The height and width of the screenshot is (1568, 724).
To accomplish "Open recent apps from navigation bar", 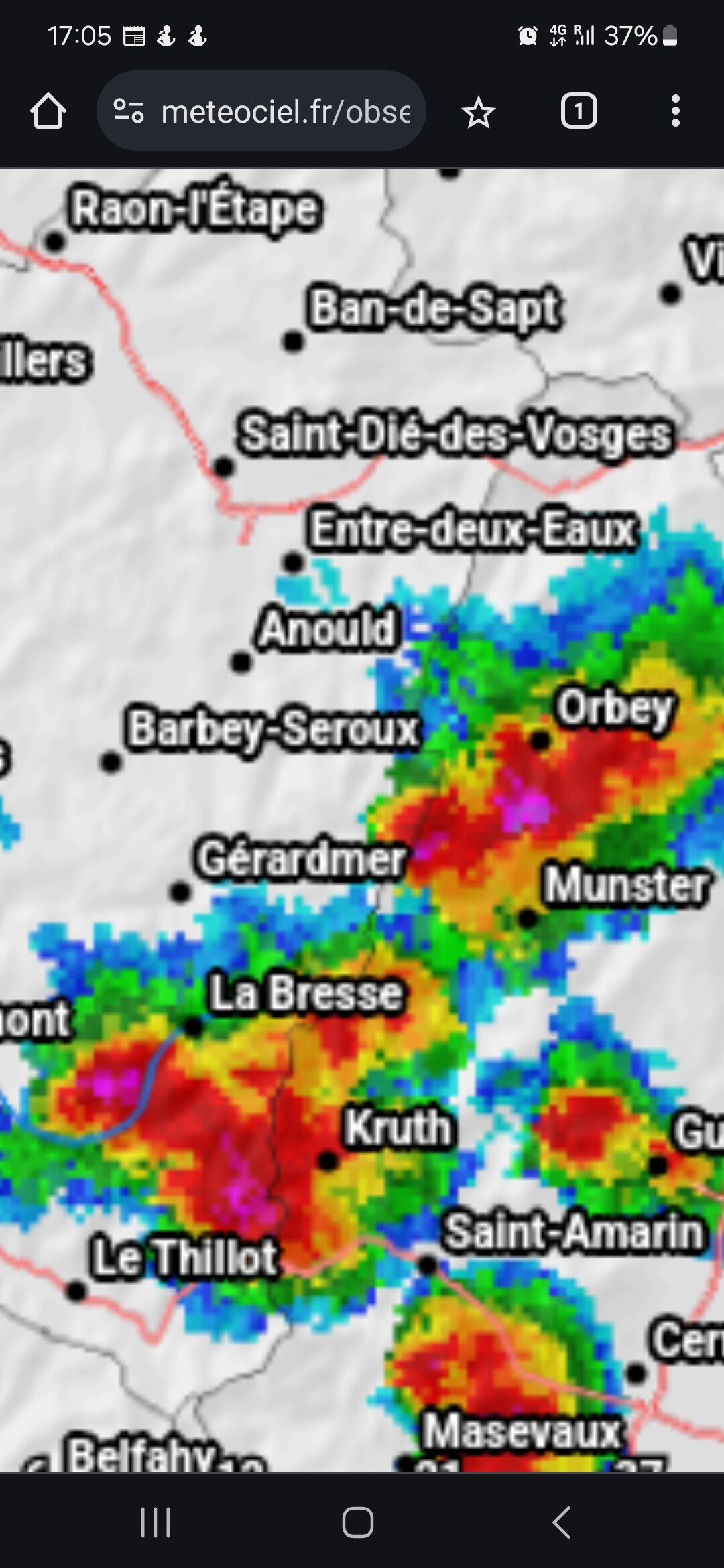I will click(x=156, y=1522).
